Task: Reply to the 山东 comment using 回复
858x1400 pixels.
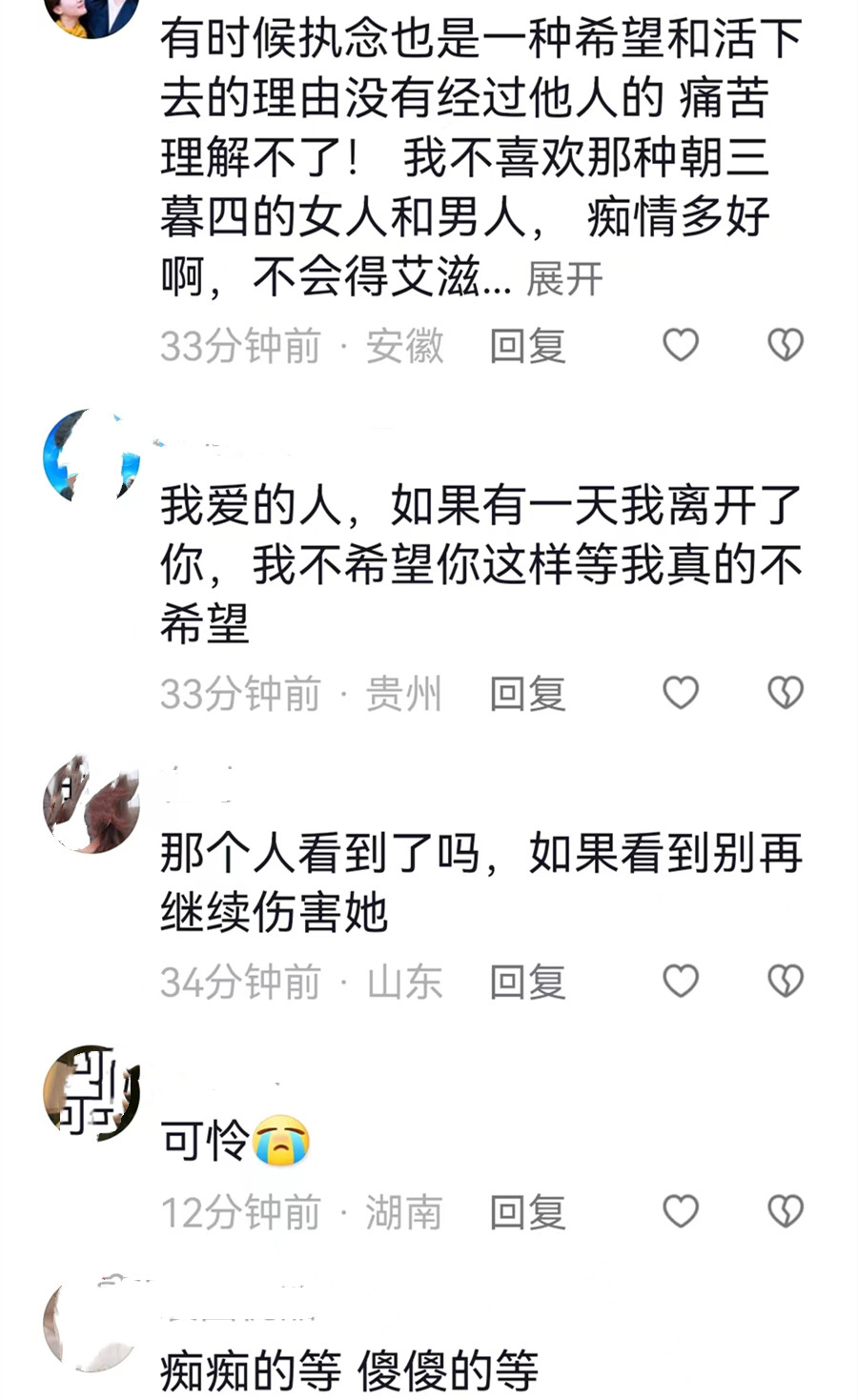Action: click(527, 981)
